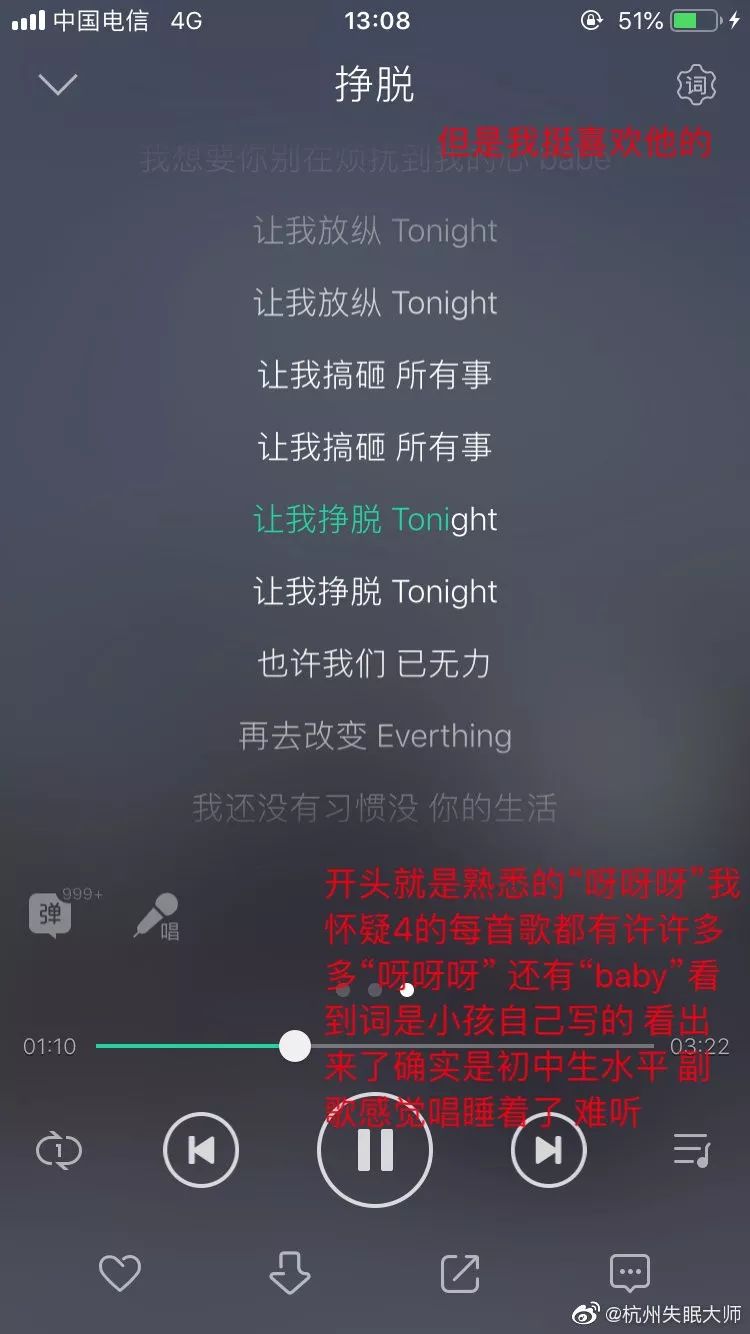Screen dimensions: 750x1334
Task: Toggle the single-repeat play mode
Action: [58, 1150]
